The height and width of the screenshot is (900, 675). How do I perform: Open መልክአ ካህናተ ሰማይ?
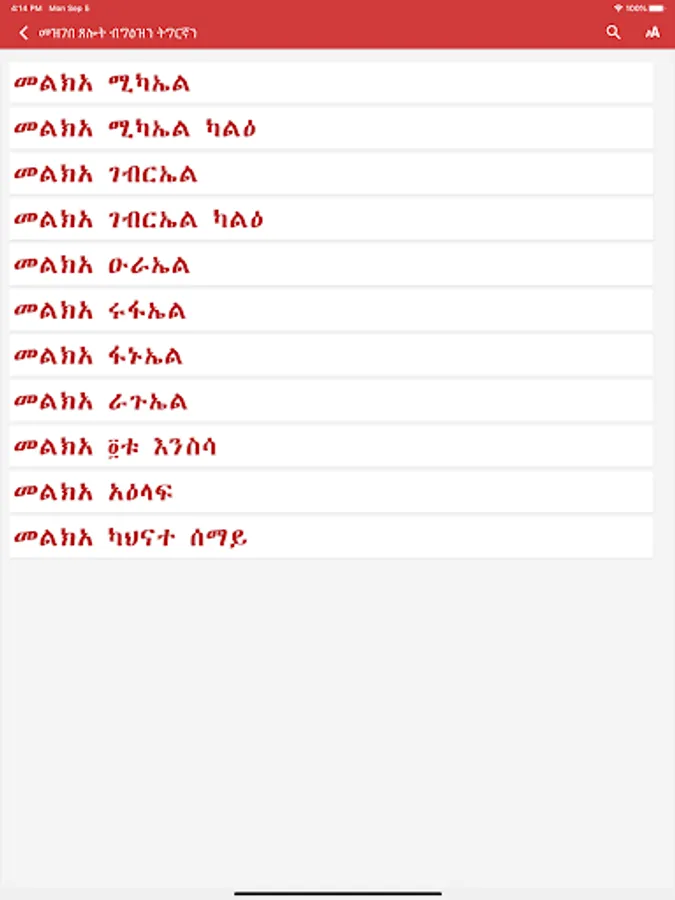click(331, 538)
